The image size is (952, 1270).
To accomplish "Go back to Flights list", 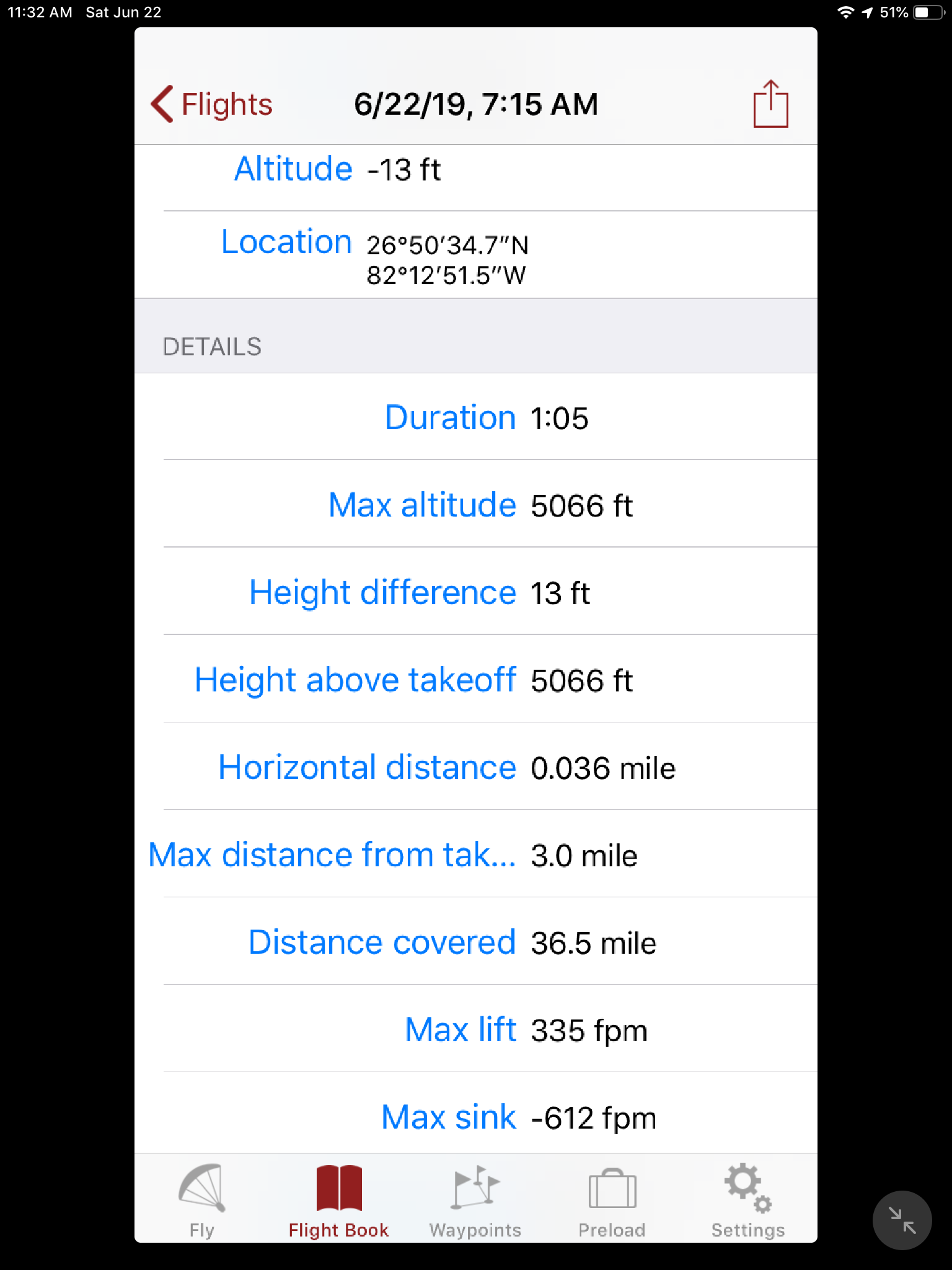I will 212,104.
